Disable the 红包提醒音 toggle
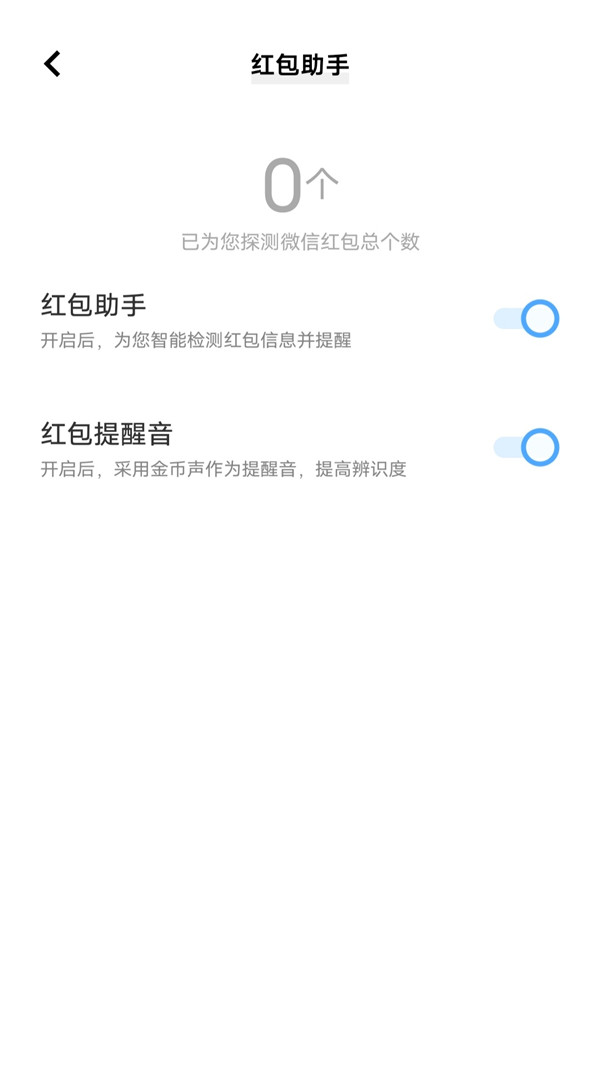This screenshot has height=1066, width=600. 526,447
